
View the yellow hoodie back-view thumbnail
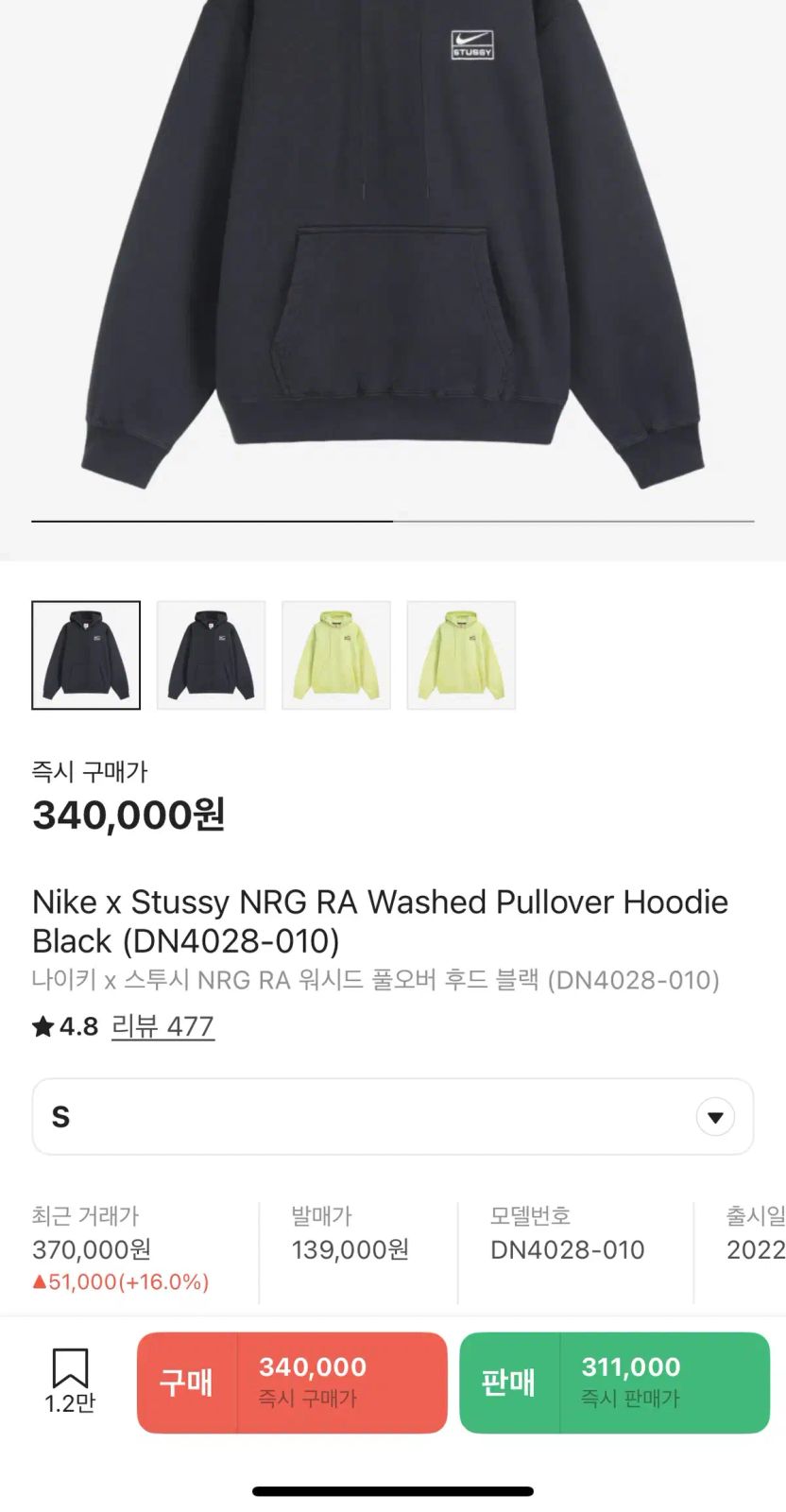tap(460, 654)
